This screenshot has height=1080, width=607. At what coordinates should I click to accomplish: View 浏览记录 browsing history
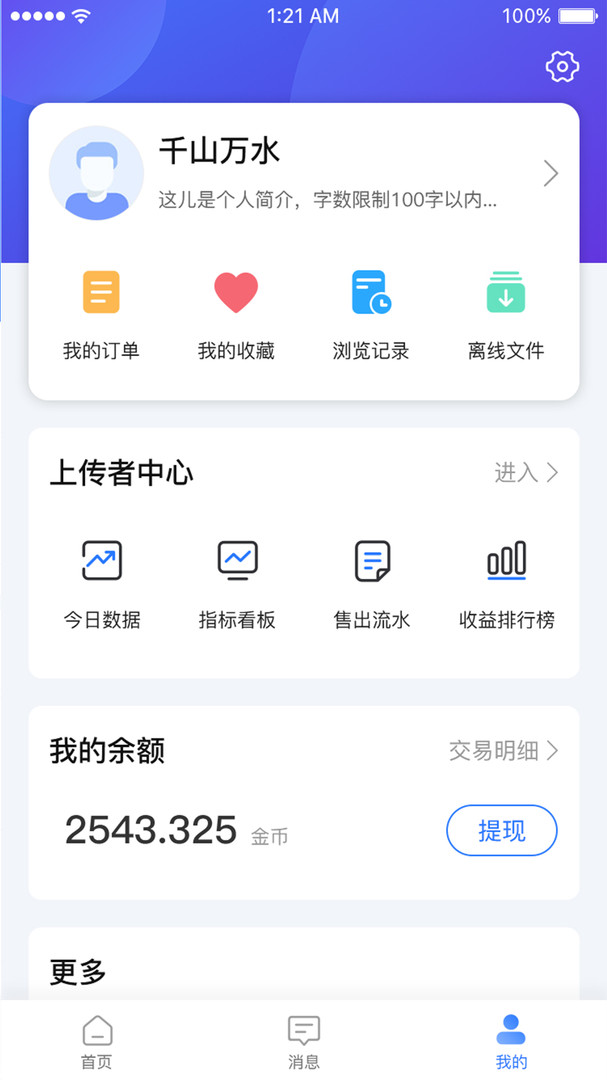(371, 313)
